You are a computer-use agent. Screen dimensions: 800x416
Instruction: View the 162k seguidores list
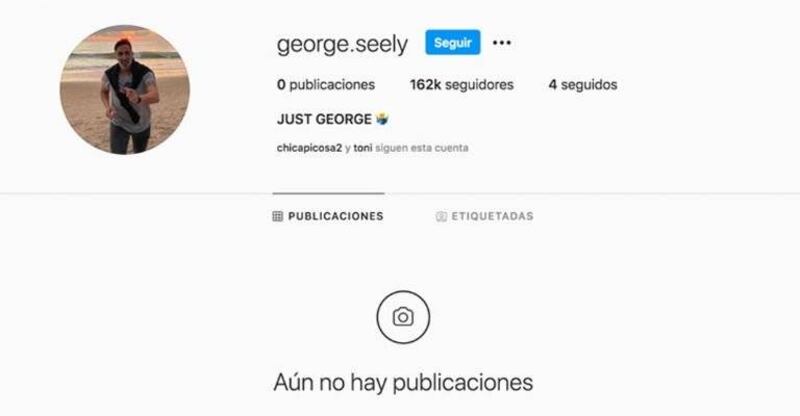click(461, 85)
